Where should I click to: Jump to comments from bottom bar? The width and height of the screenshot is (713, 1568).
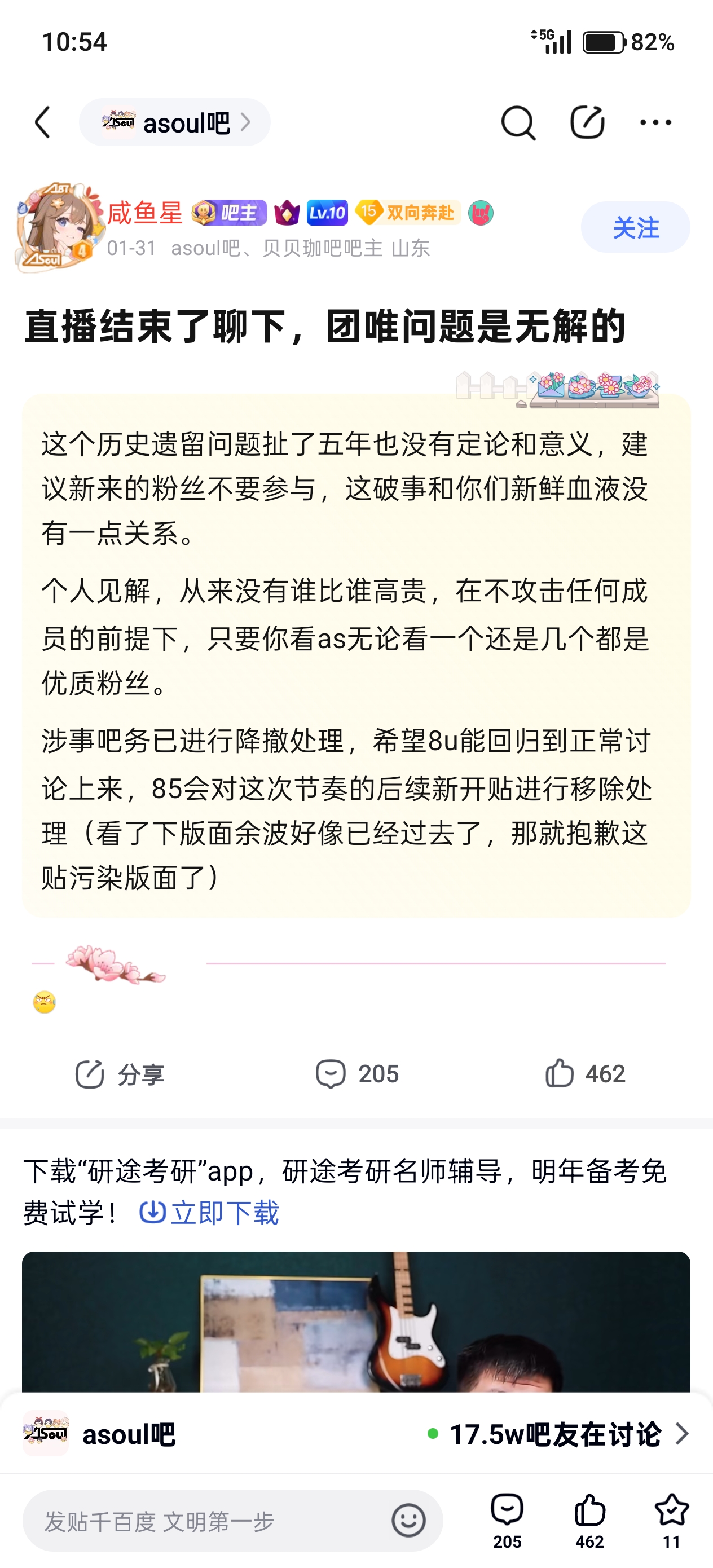tap(507, 1520)
